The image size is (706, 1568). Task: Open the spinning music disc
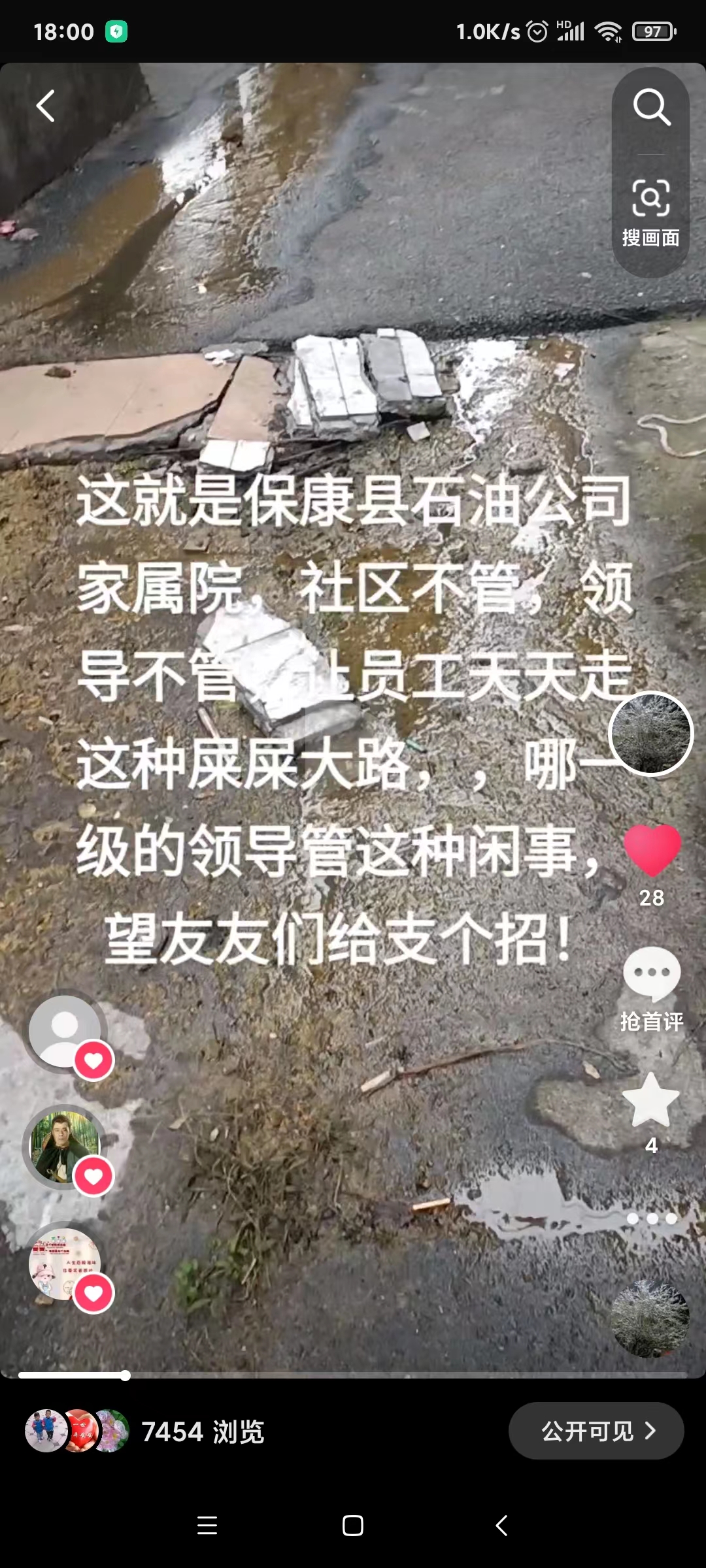point(650,1318)
